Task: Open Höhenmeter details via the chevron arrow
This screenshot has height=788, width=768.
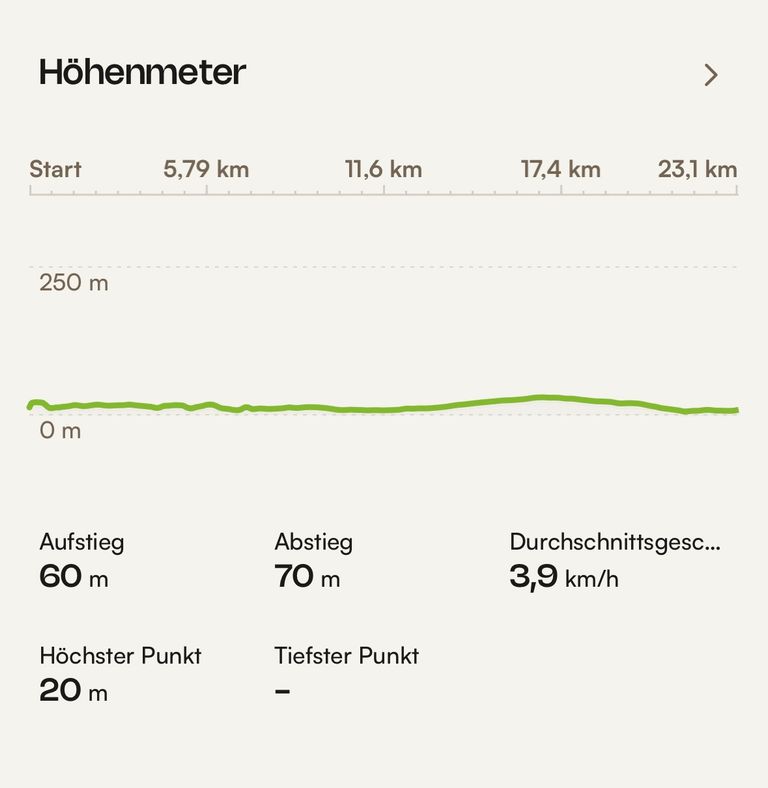Action: (710, 75)
